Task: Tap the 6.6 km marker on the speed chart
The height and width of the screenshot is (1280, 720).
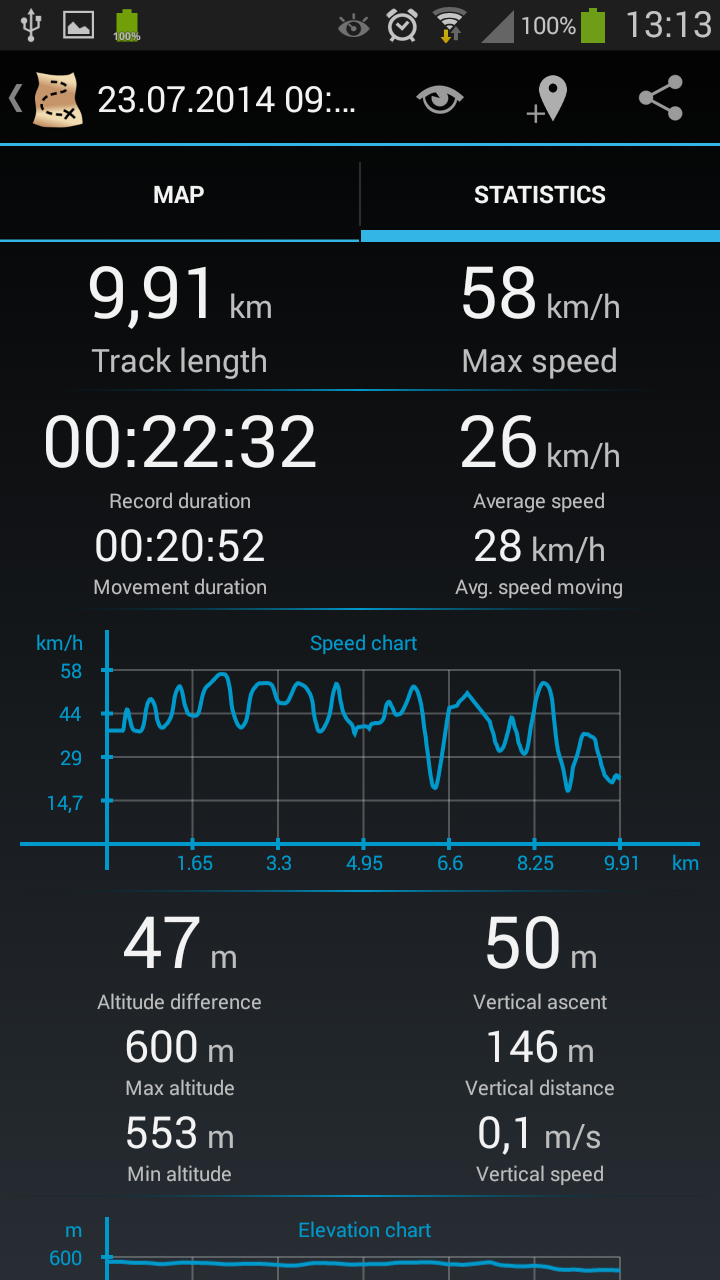Action: (x=448, y=862)
